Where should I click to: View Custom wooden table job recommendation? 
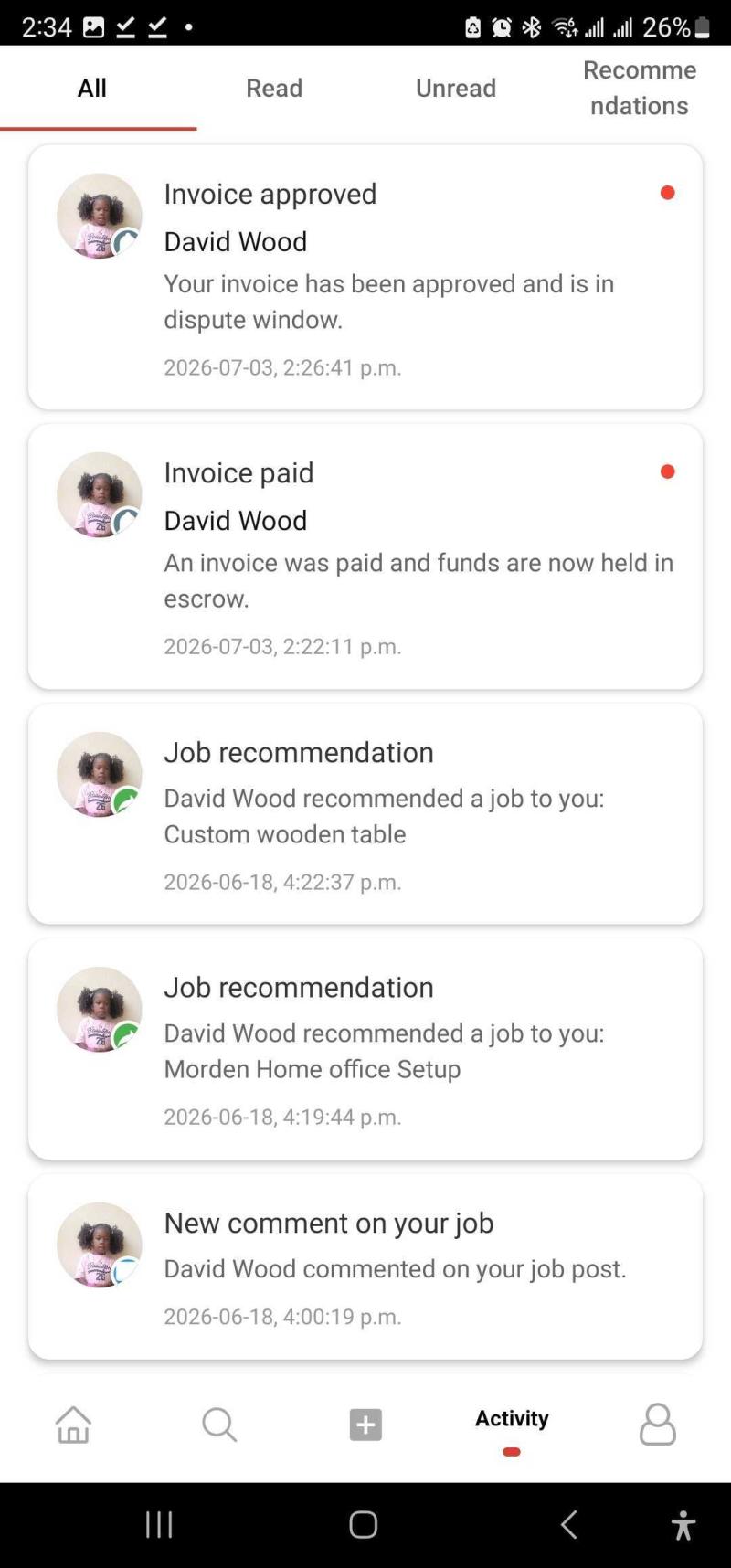pyautogui.click(x=365, y=813)
